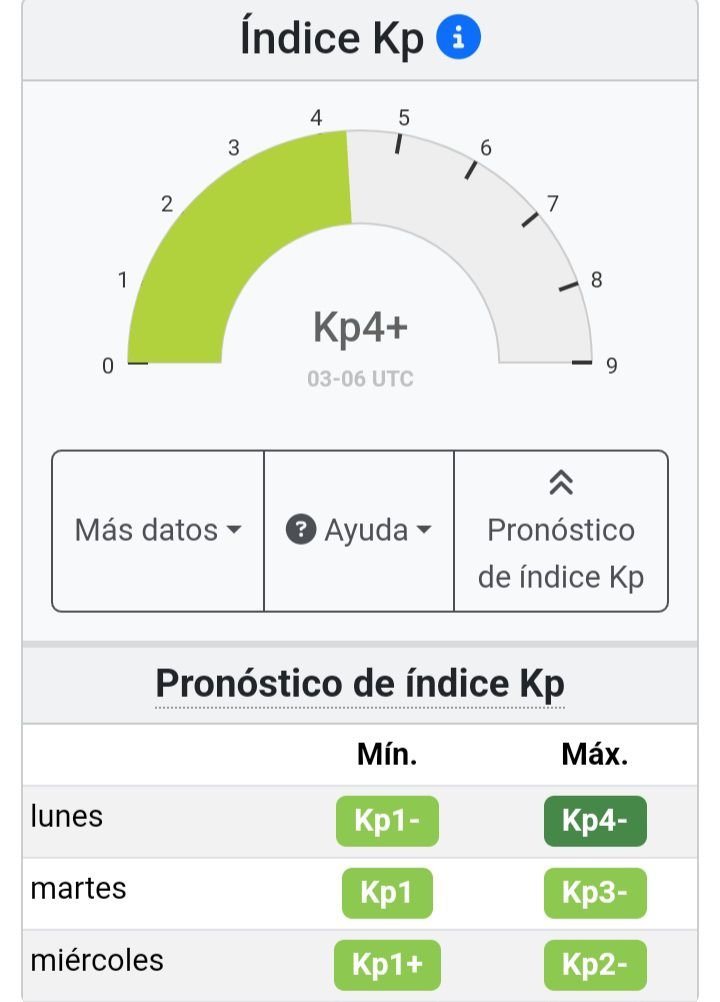Expand the Más datos dropdown
720x1002 pixels.
(158, 530)
